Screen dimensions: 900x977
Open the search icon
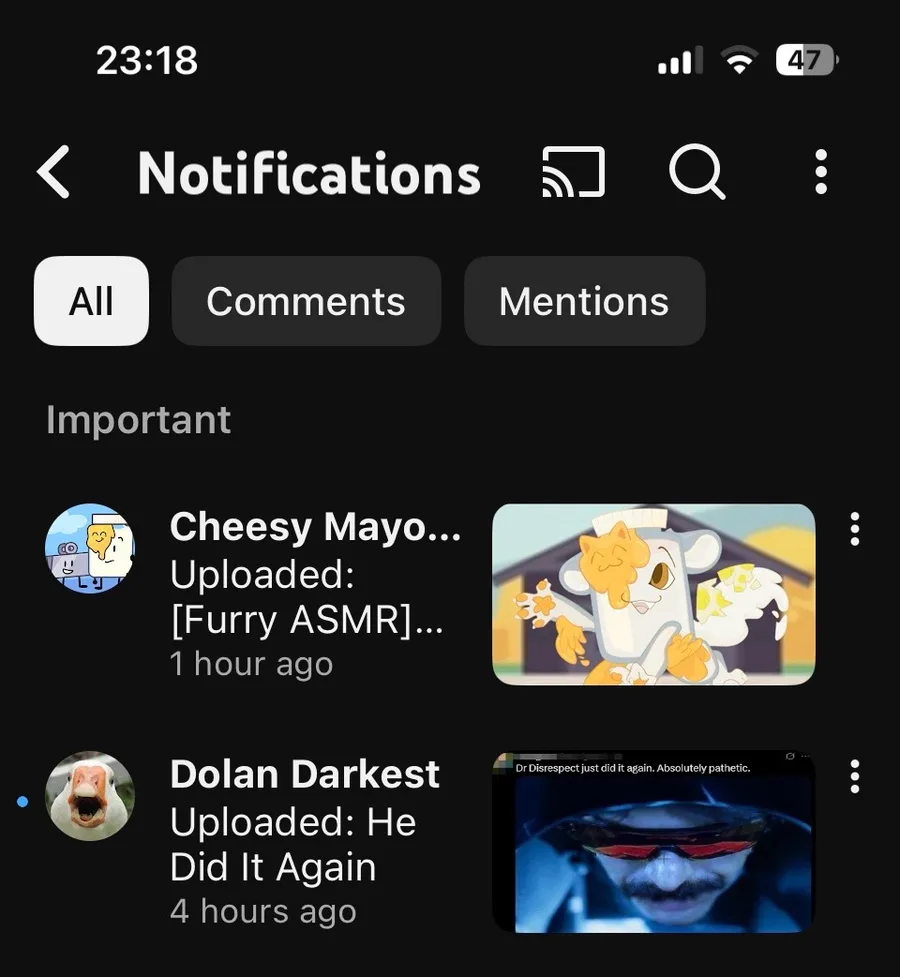click(x=696, y=173)
